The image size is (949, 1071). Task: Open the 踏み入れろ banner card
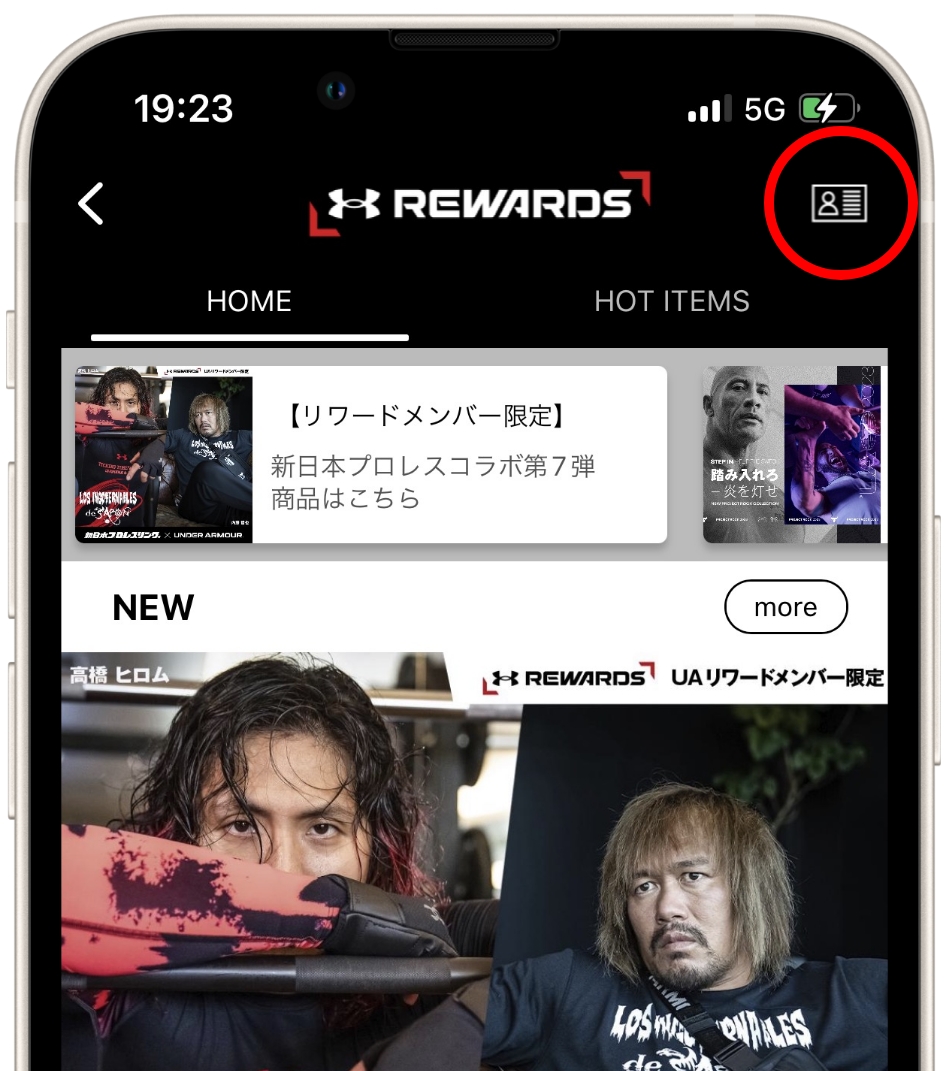(794, 455)
